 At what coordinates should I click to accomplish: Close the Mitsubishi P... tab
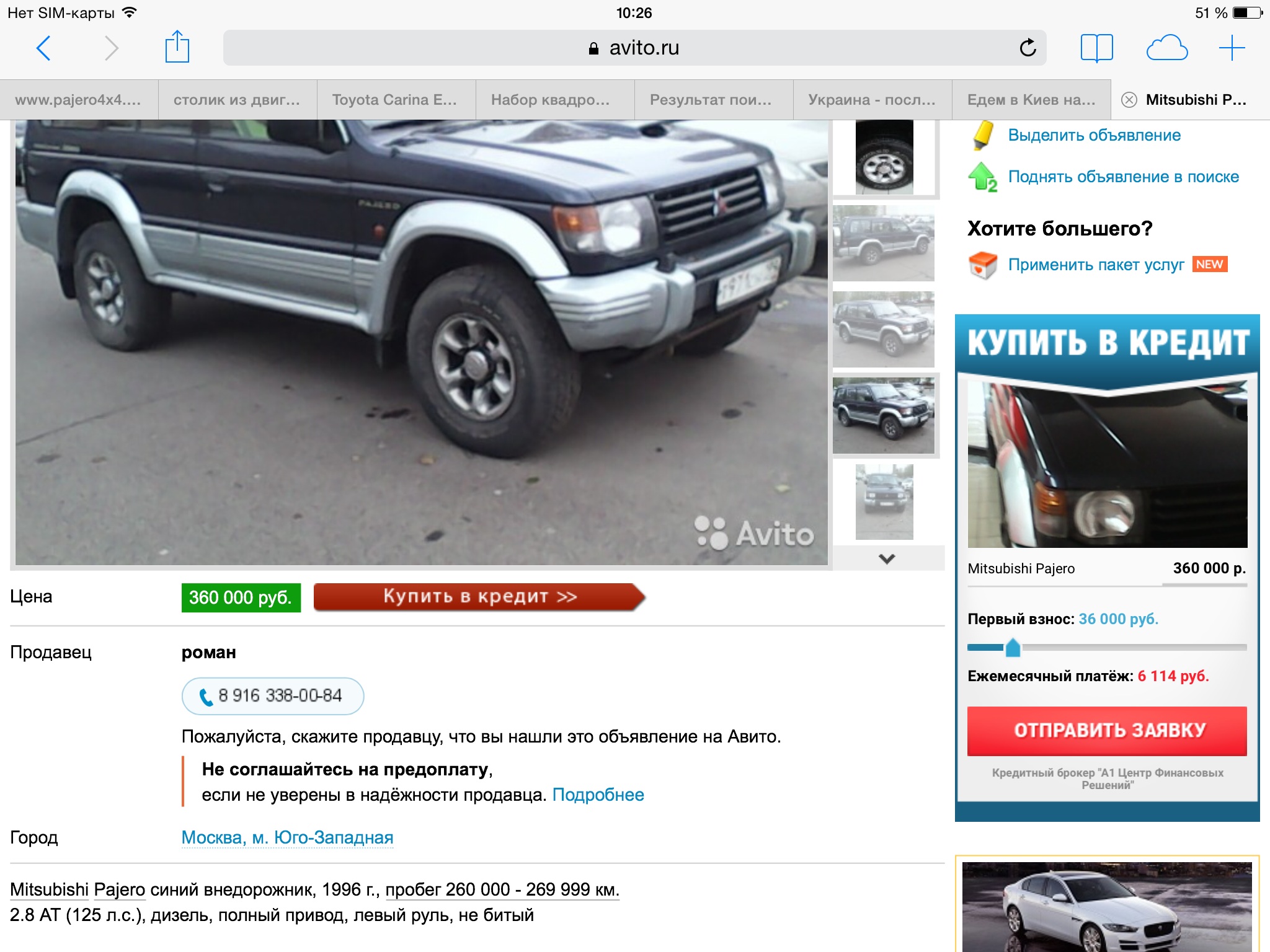point(1129,100)
